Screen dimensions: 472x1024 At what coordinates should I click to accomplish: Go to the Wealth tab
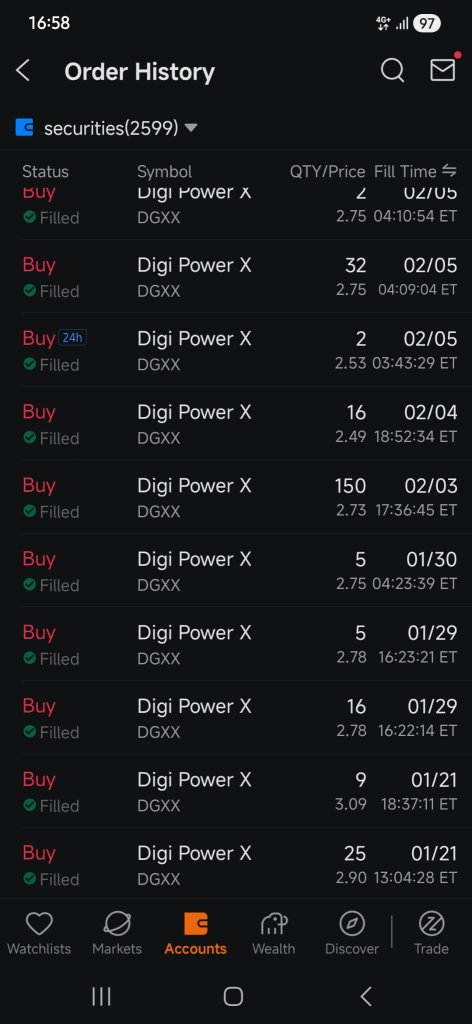[274, 934]
